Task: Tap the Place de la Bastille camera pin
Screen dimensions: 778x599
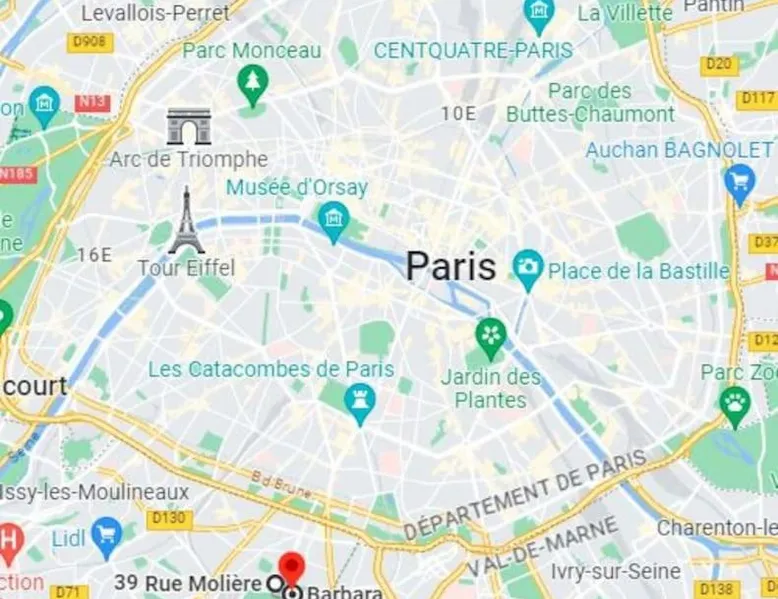Action: [x=527, y=267]
